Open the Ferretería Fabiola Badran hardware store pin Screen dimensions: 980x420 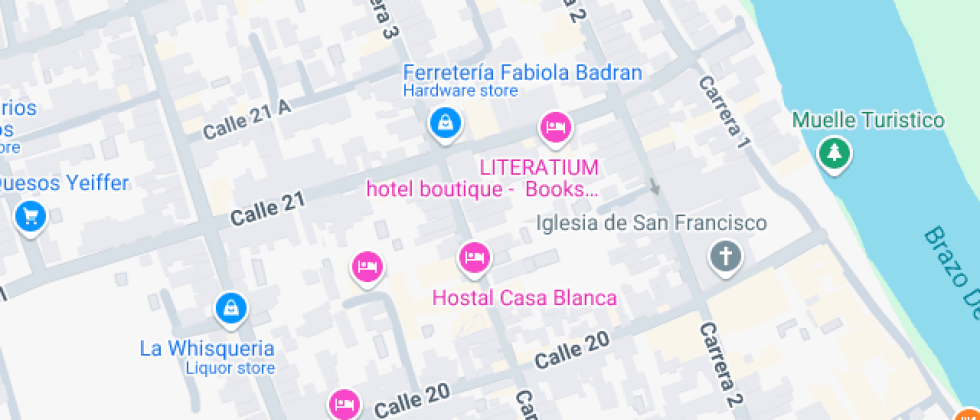443,124
